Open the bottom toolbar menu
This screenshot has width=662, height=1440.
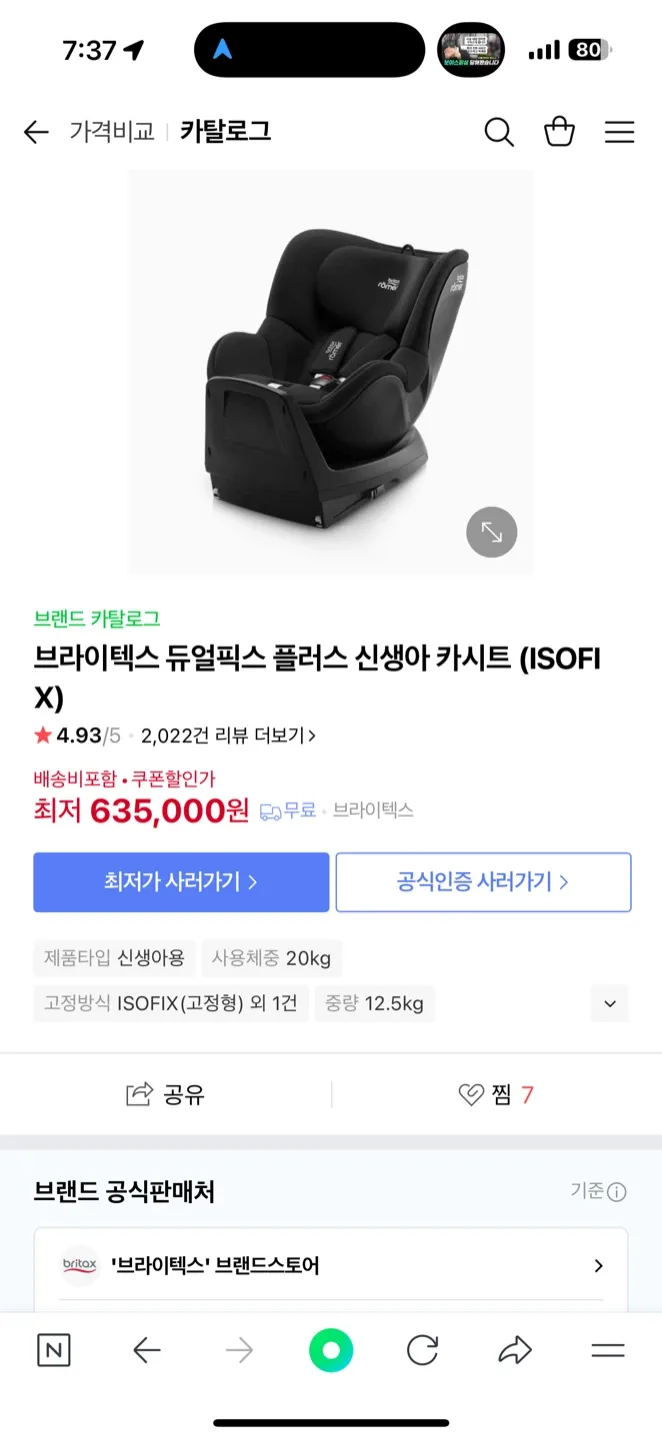click(607, 1351)
